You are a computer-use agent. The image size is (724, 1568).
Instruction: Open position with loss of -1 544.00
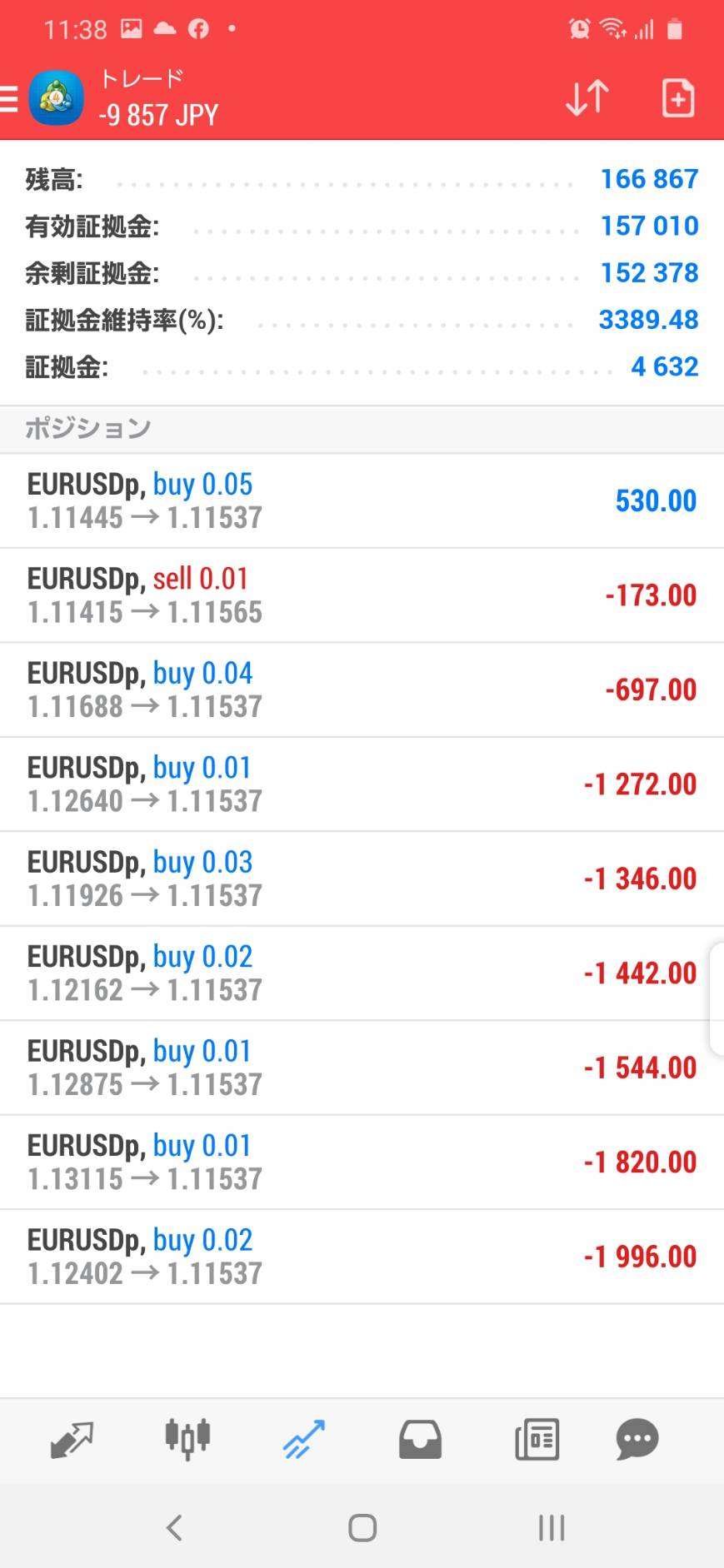[362, 1068]
